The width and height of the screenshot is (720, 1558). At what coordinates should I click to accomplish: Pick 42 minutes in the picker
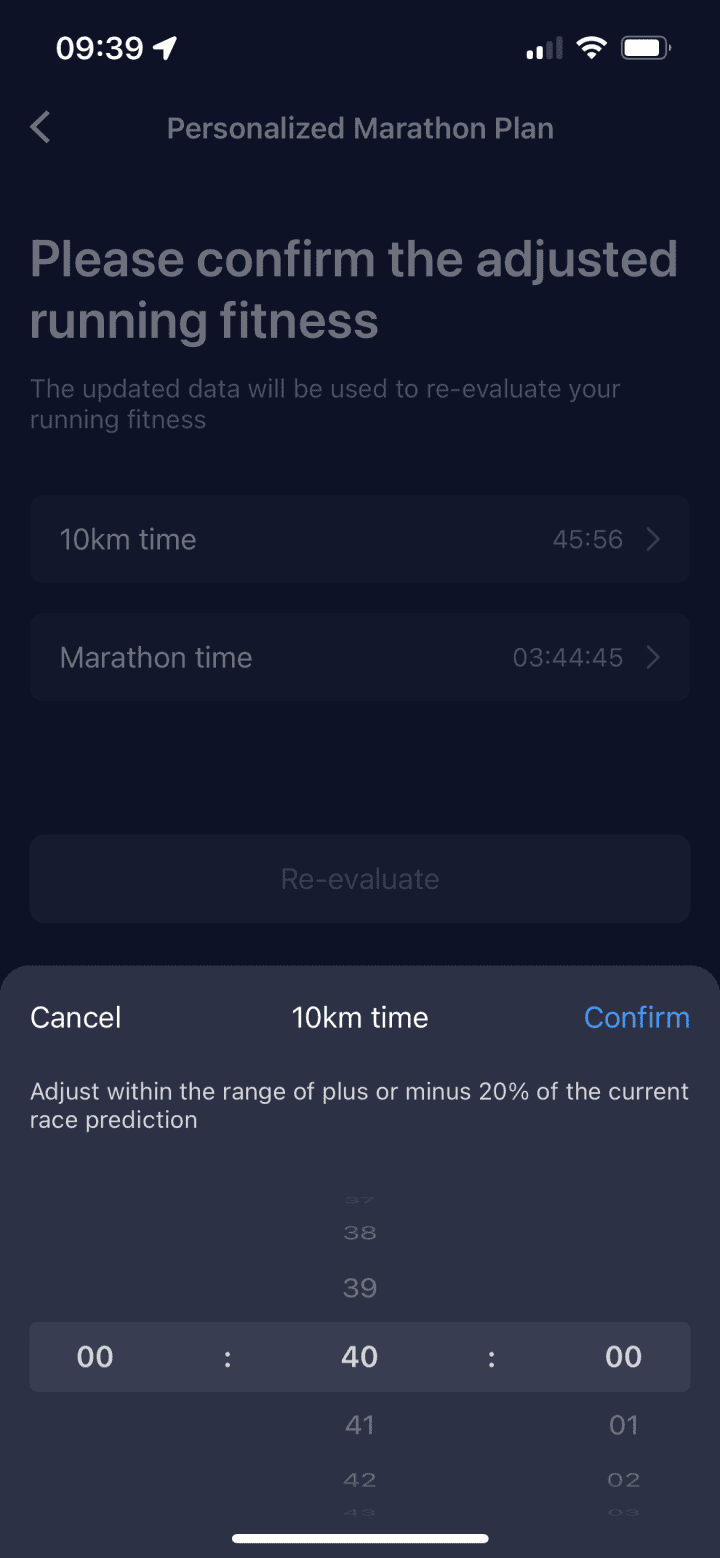pos(360,1479)
